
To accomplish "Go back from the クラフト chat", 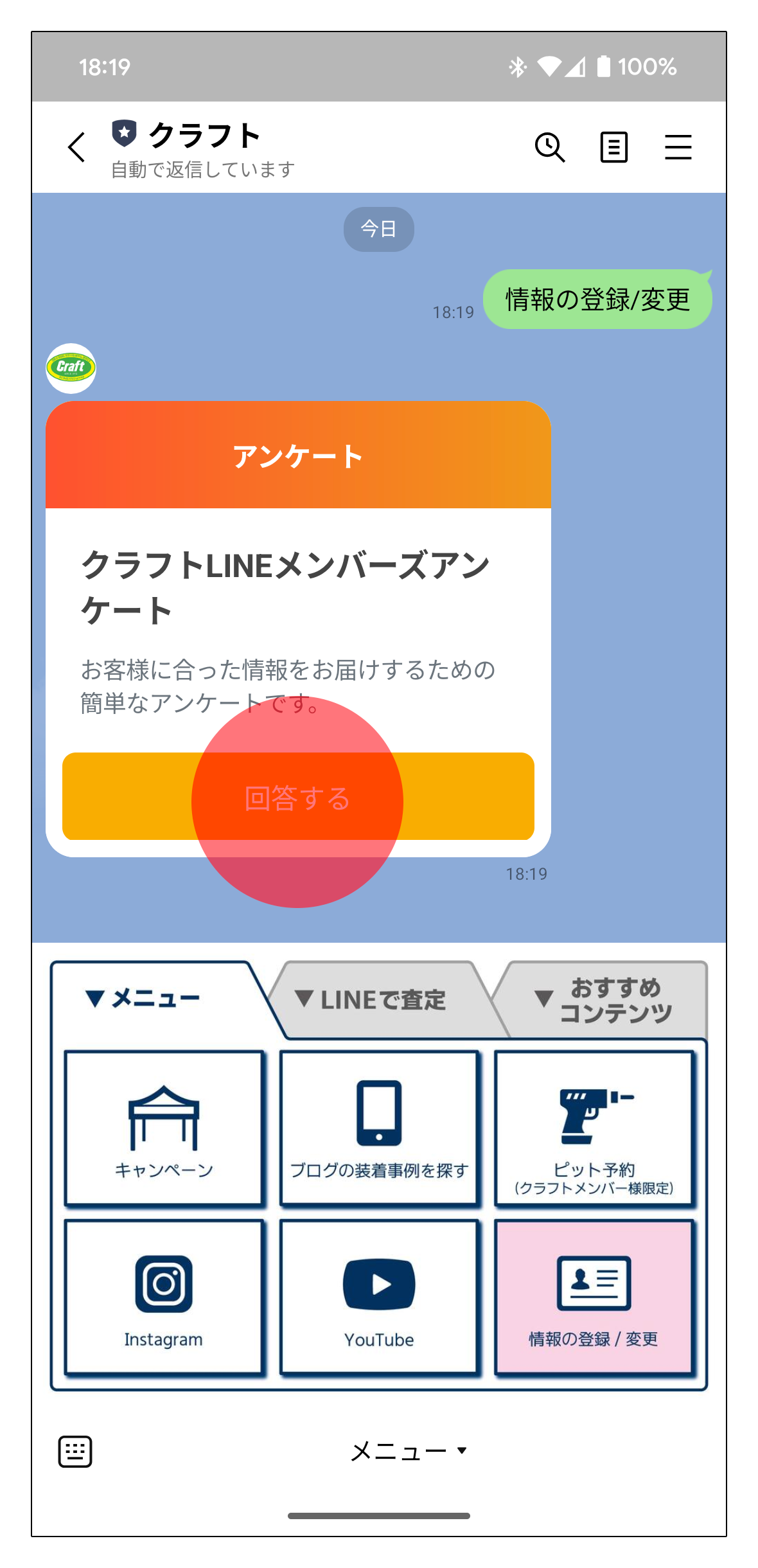I will (76, 147).
